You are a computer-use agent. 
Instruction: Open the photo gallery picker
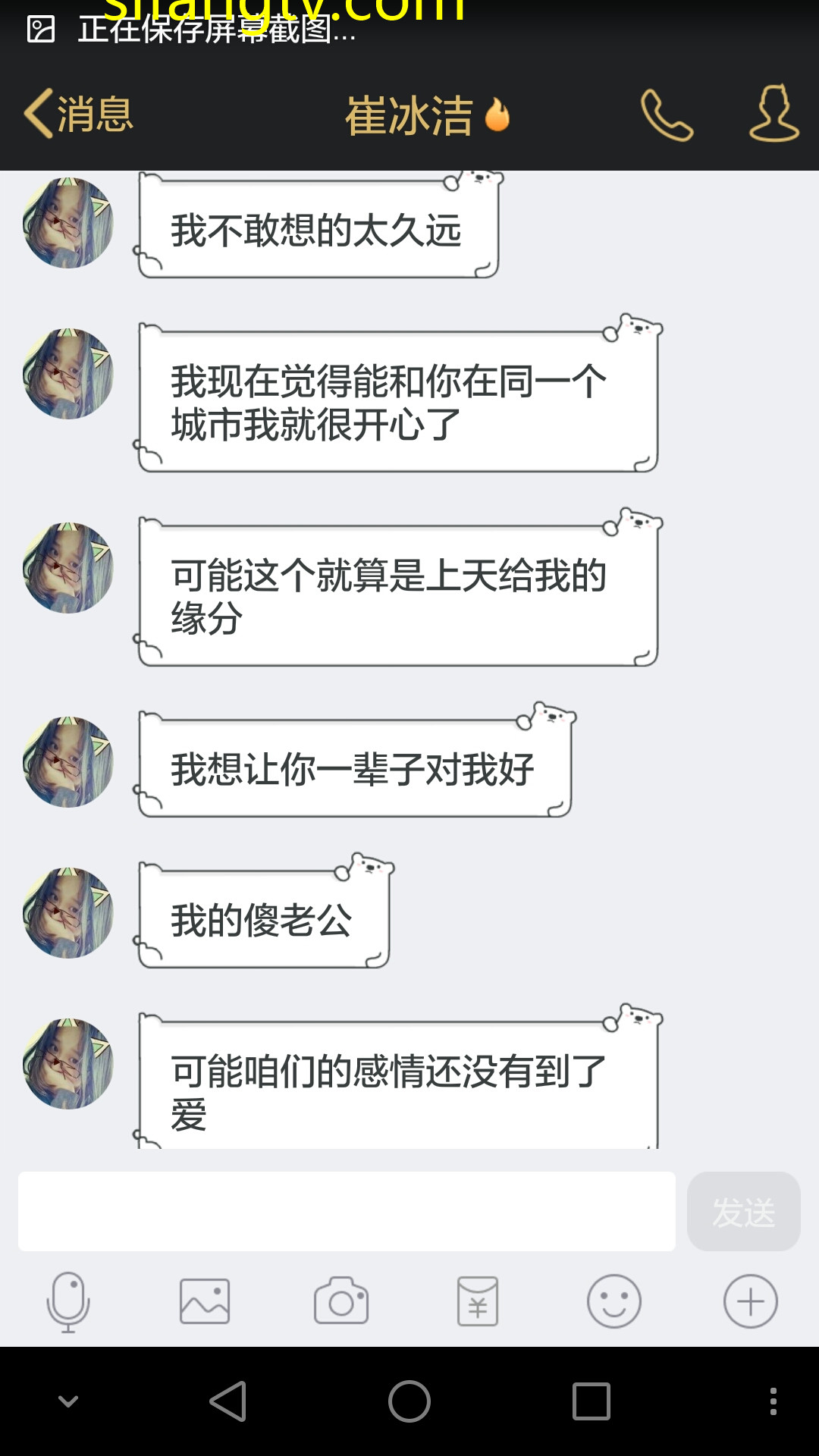205,1301
